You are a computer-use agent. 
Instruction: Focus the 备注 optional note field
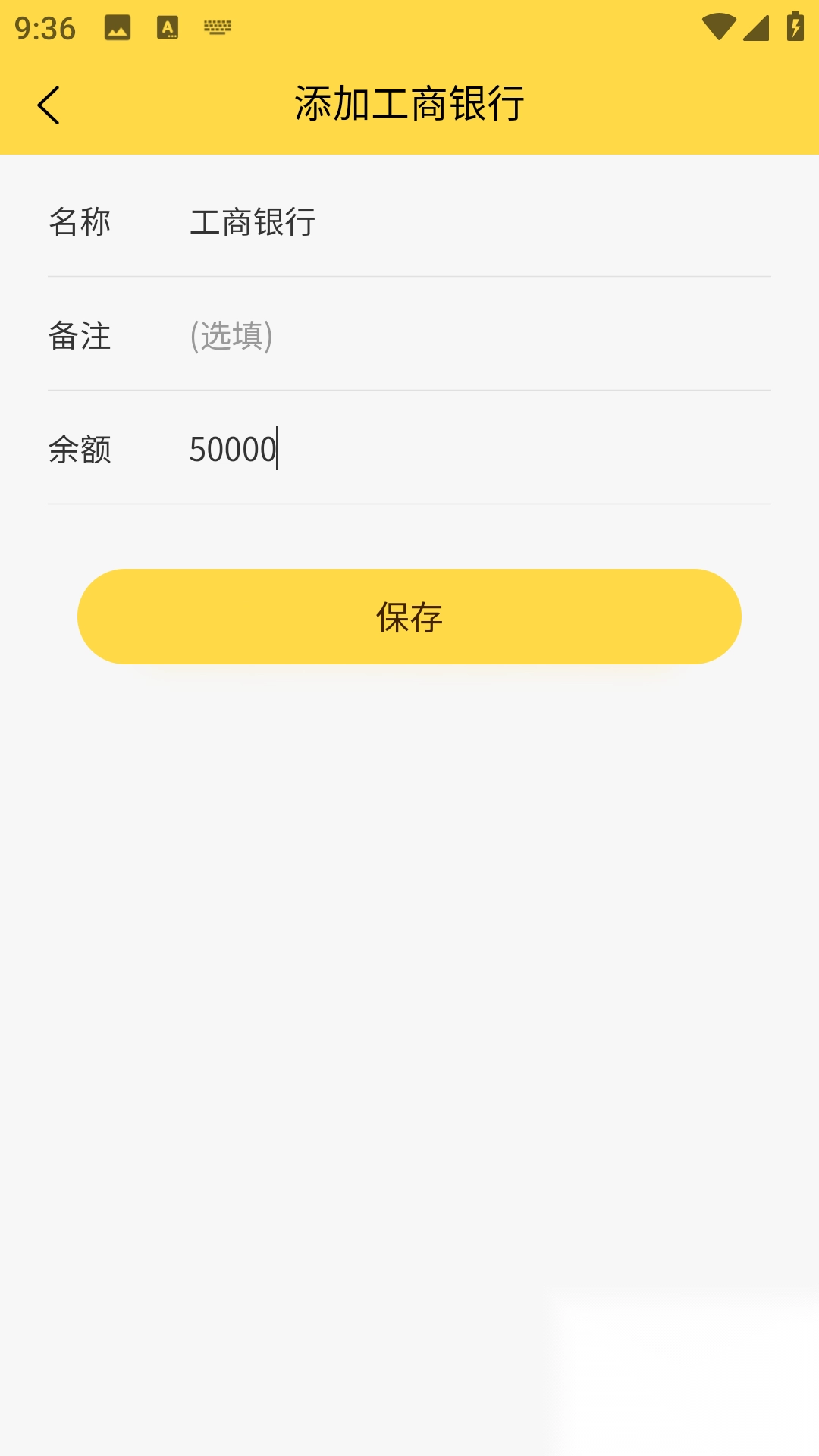tap(478, 335)
